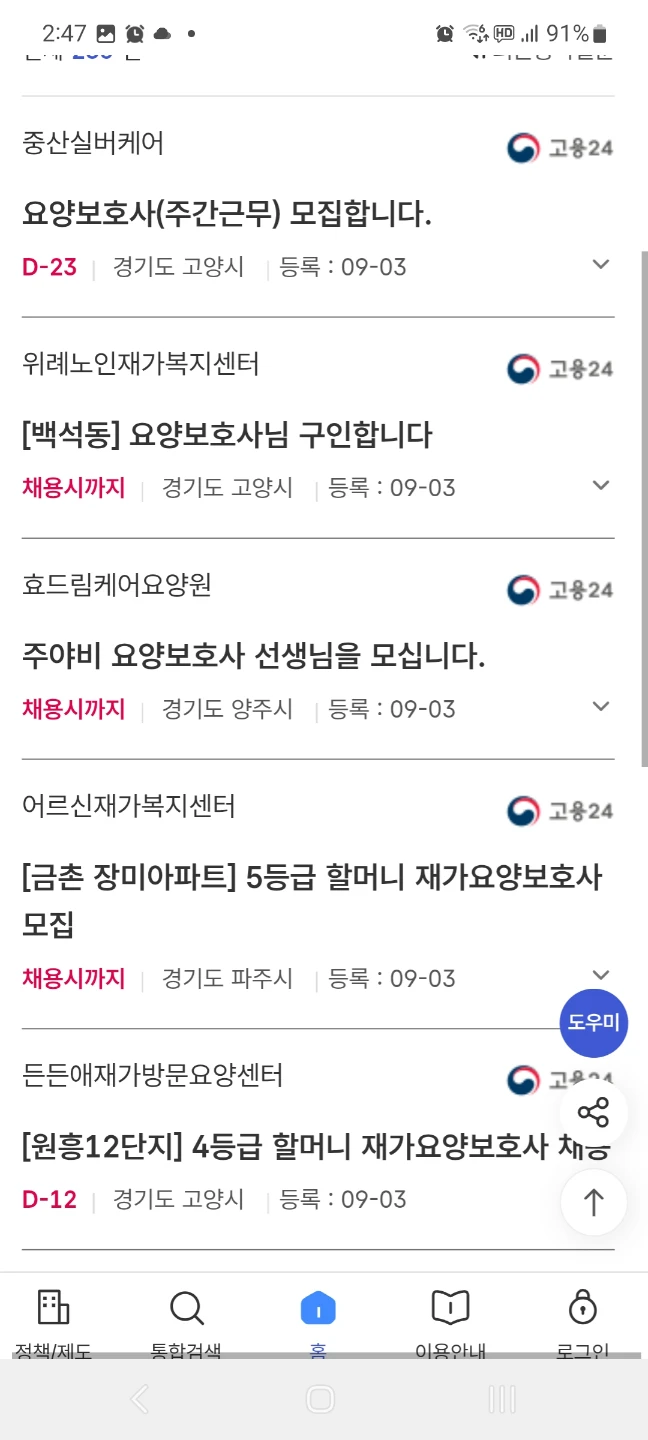This screenshot has height=1440, width=648.
Task: Share this page via the share icon
Action: coord(594,1113)
